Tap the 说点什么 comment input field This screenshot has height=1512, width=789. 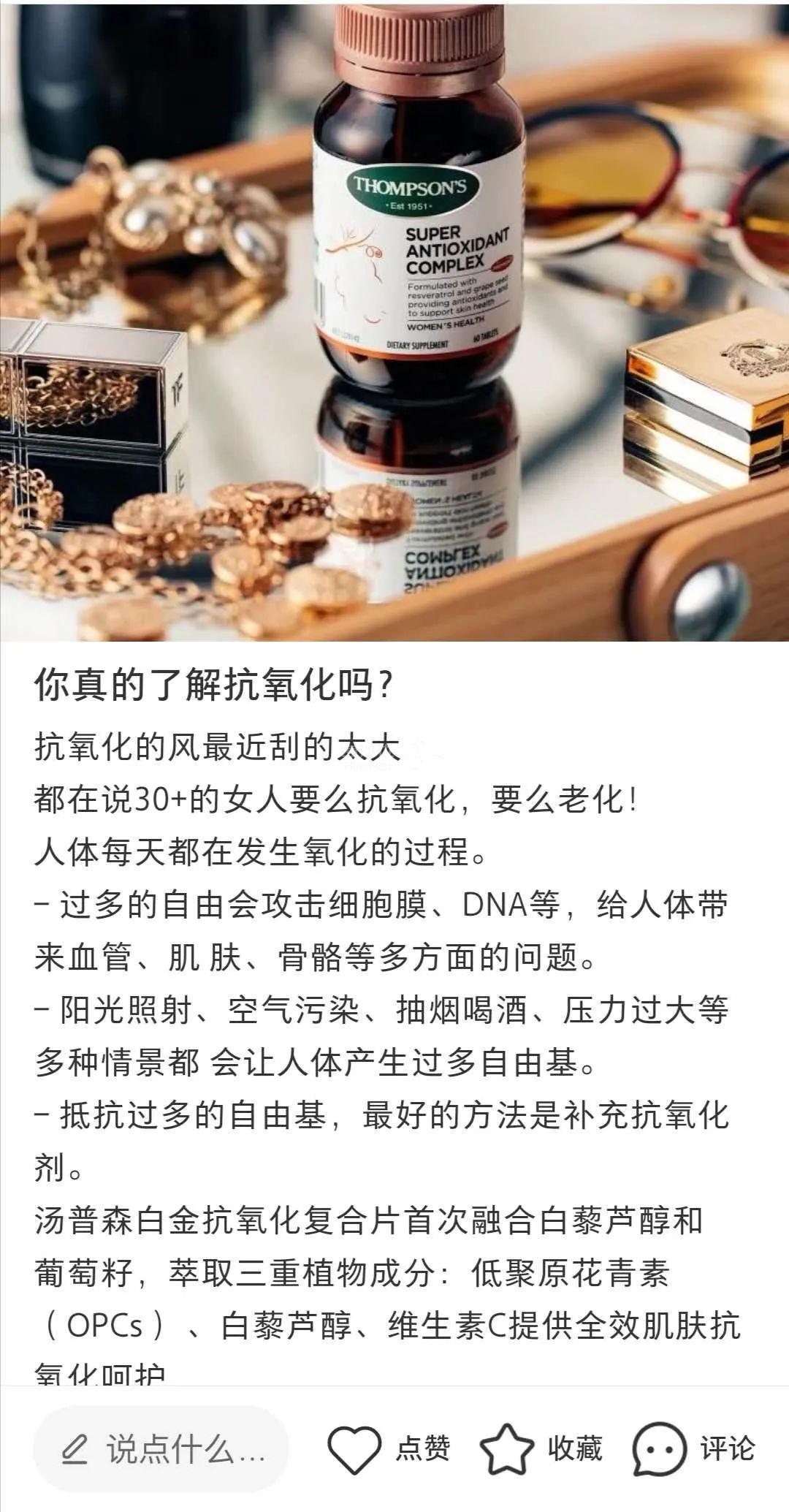(161, 1449)
